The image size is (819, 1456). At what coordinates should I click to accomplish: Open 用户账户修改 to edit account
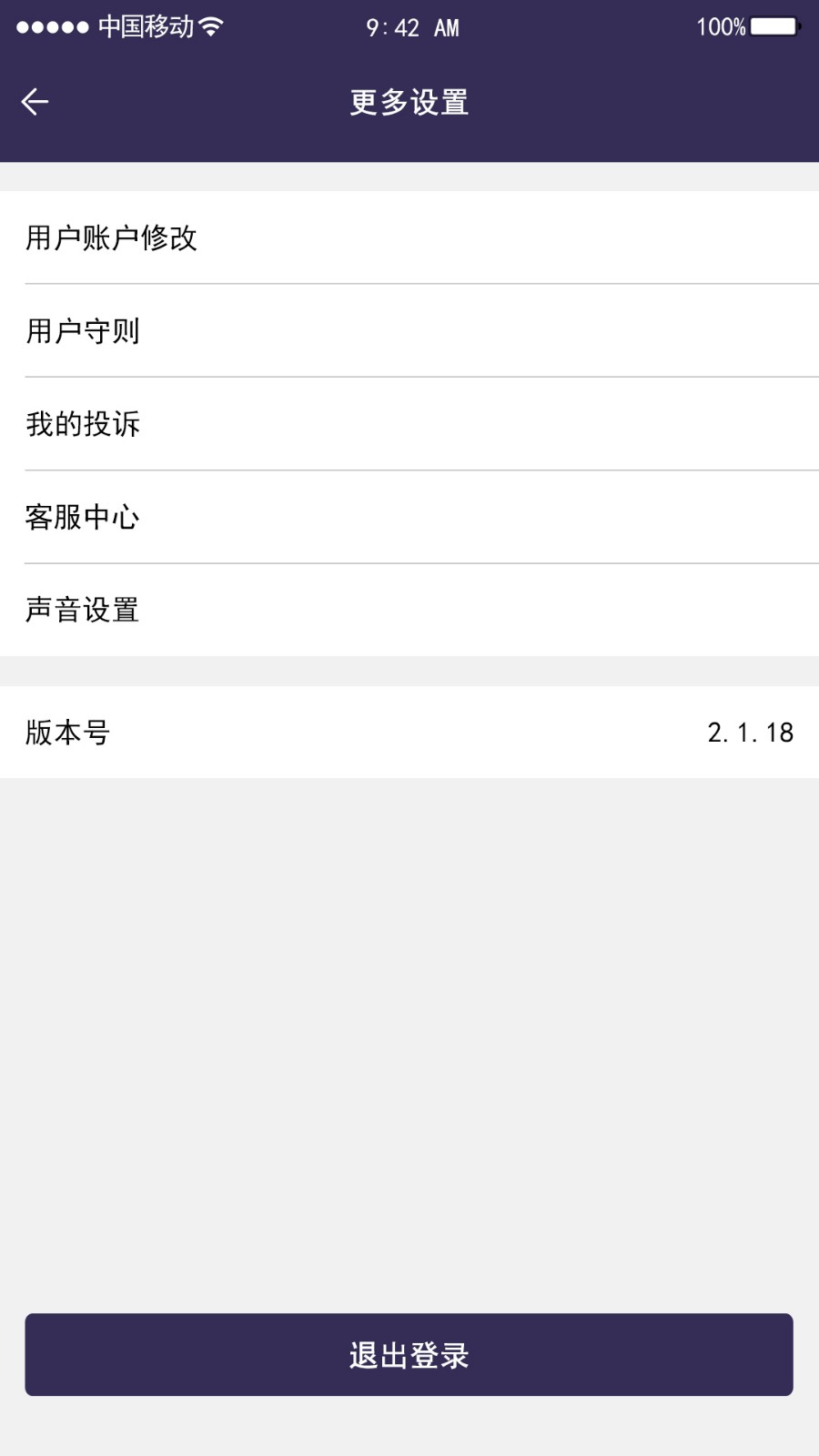click(x=112, y=238)
